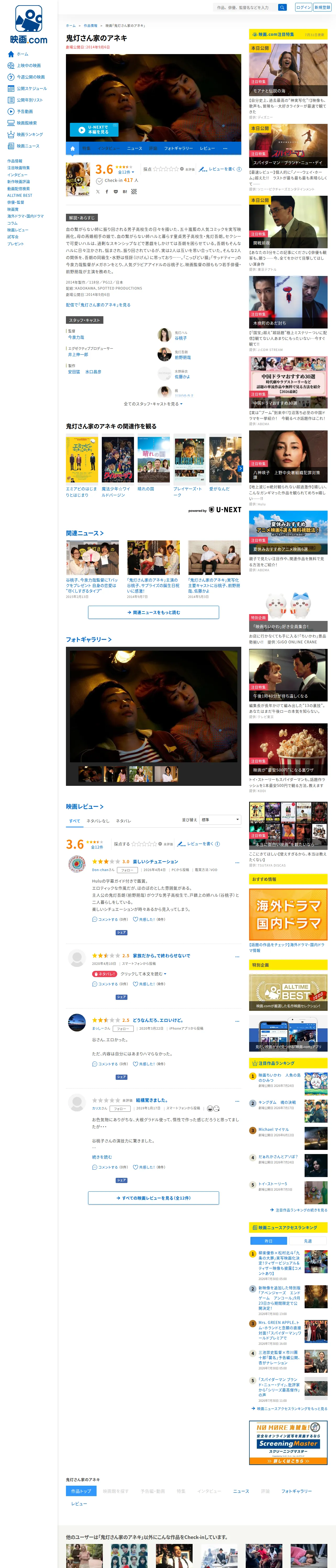Expand 全てのスタッフ・キャストを見る
Screen dimensions: 336x1568
click(x=153, y=403)
